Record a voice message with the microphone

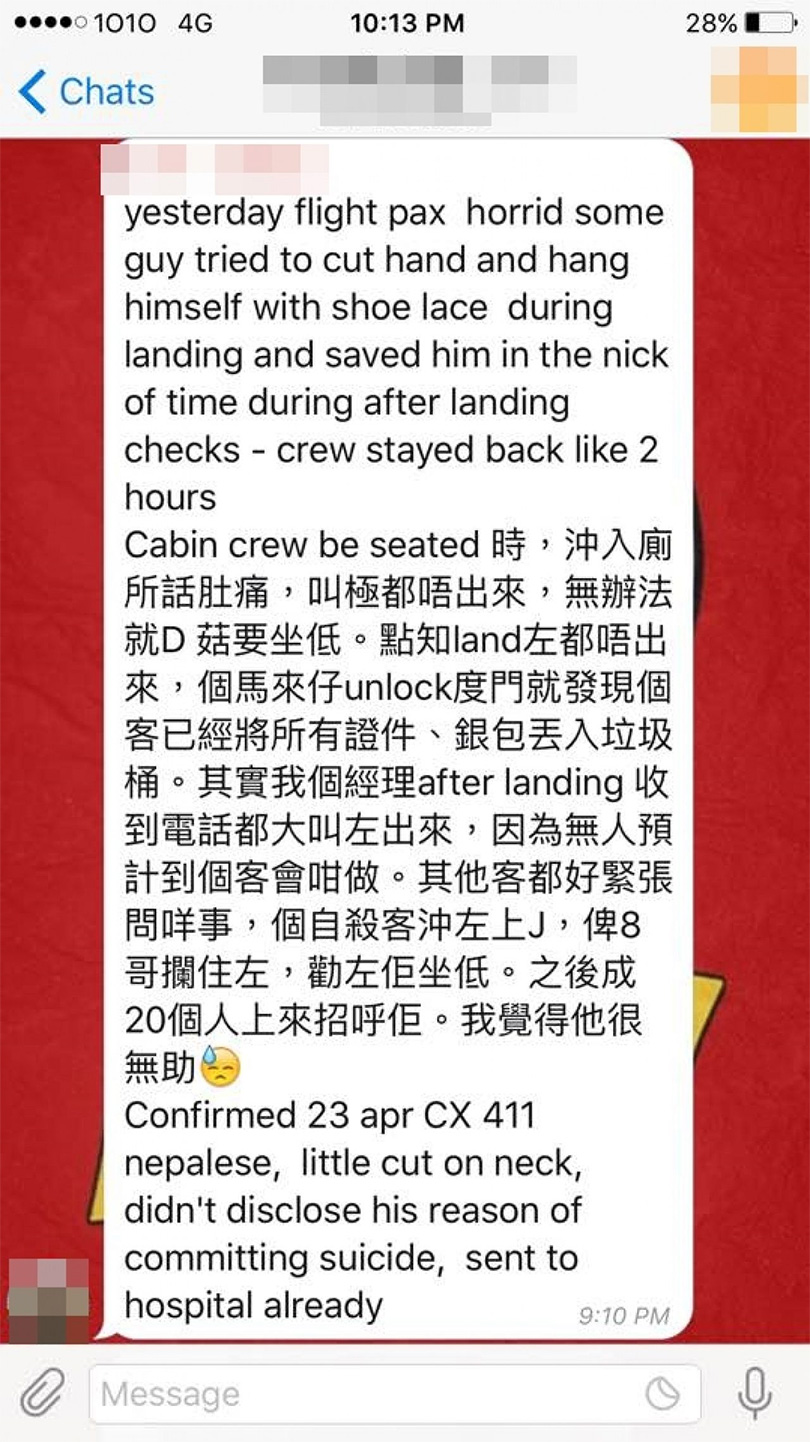point(755,1393)
